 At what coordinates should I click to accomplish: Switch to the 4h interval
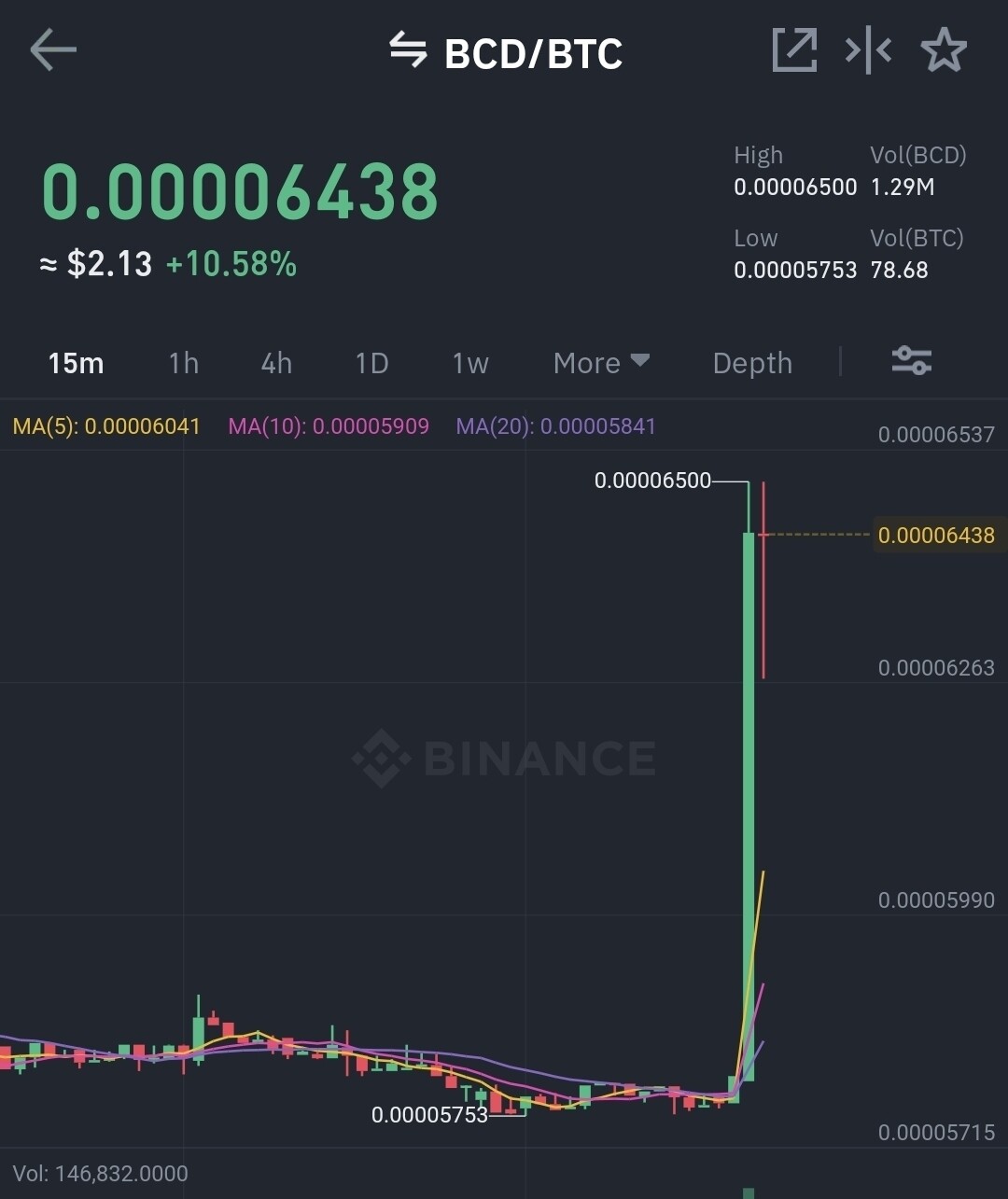276,363
